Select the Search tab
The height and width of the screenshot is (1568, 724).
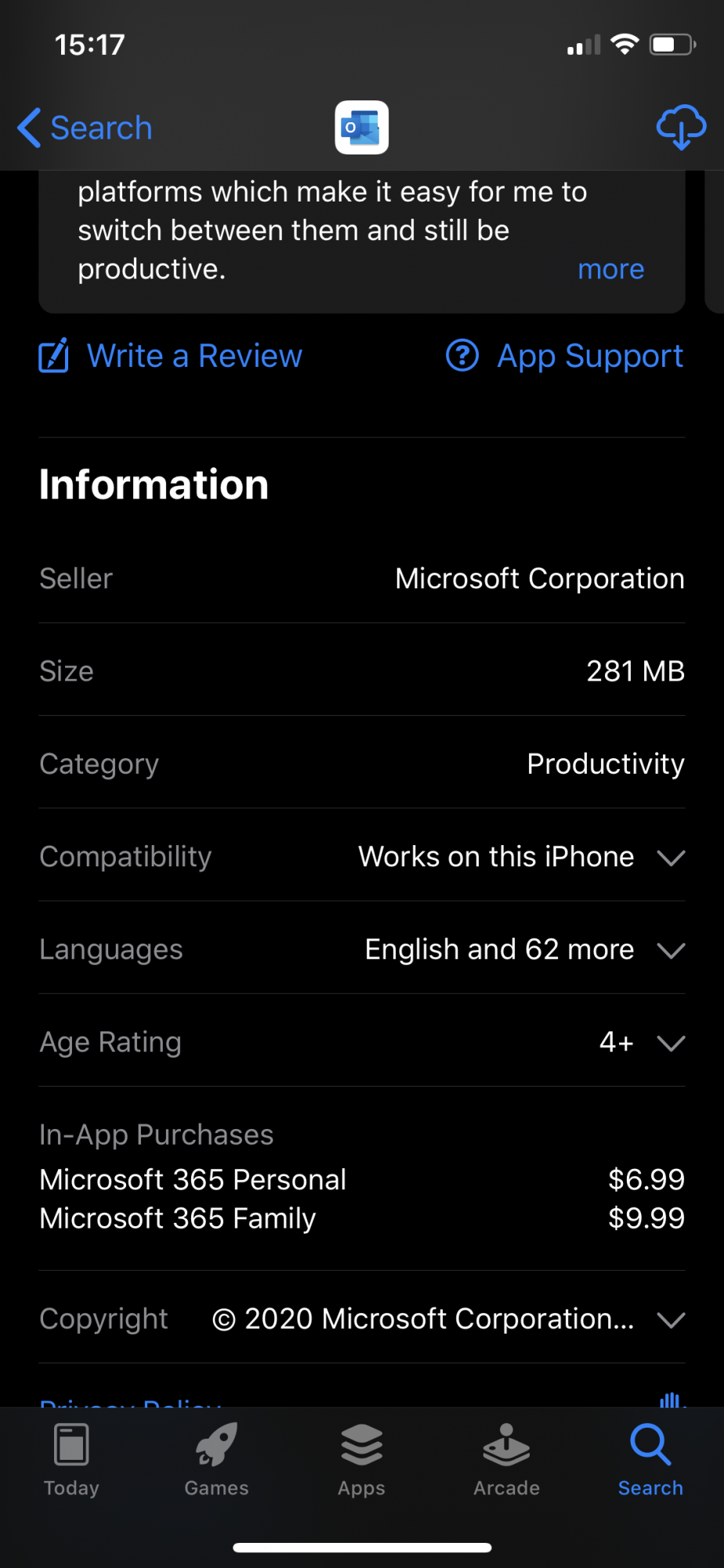click(x=650, y=1459)
